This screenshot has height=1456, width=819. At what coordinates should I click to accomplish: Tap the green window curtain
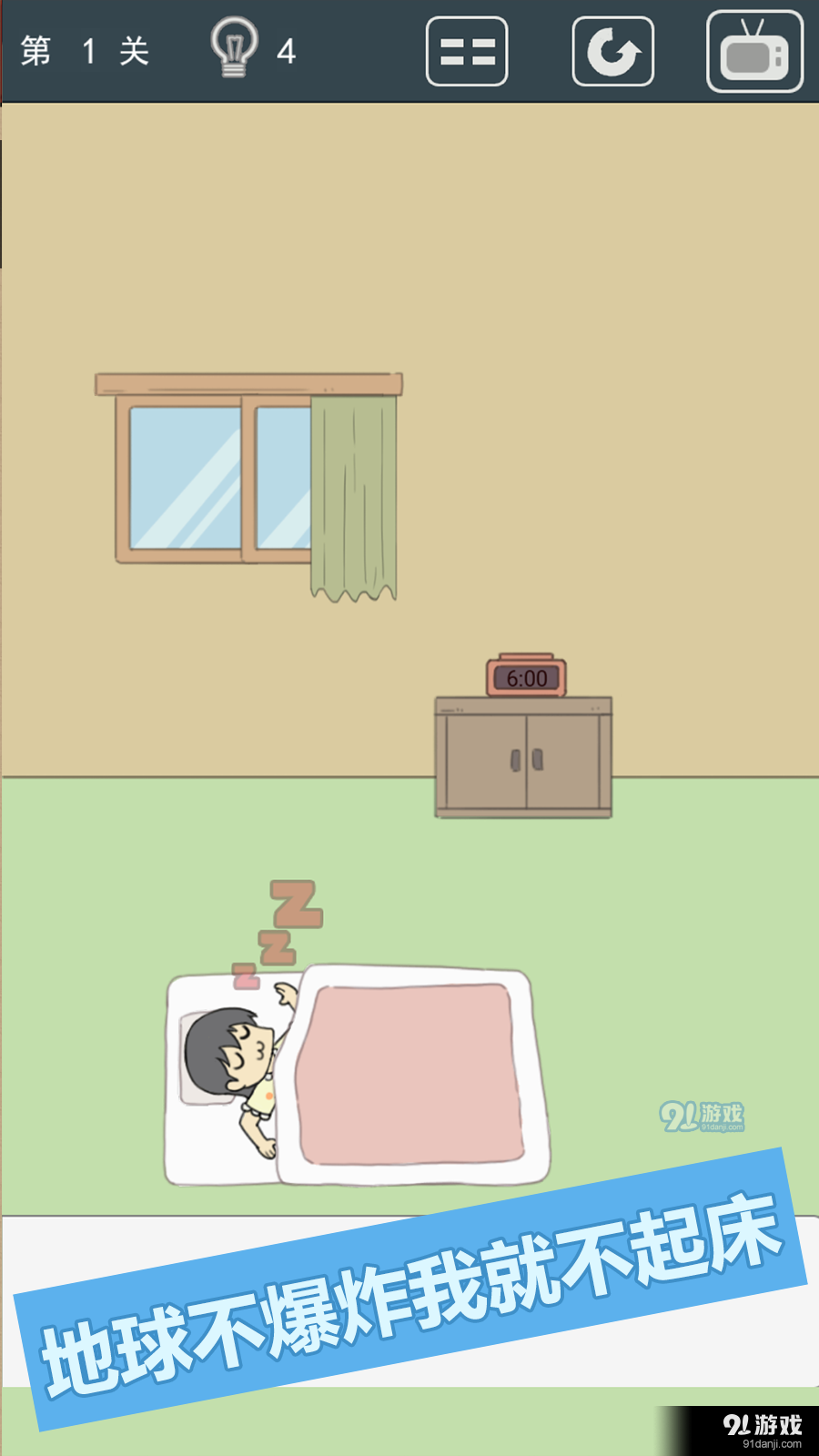click(x=353, y=496)
